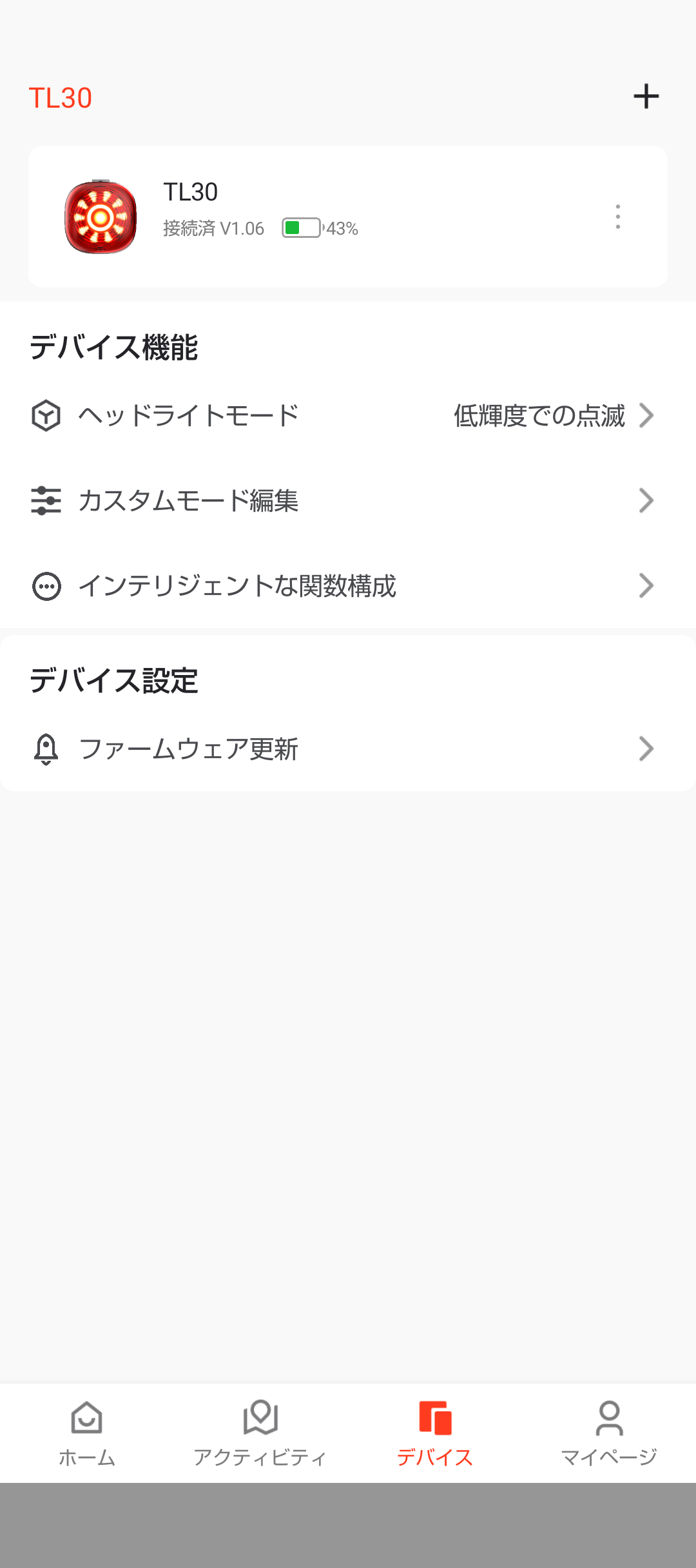Add a new device with the plus icon

(x=646, y=97)
